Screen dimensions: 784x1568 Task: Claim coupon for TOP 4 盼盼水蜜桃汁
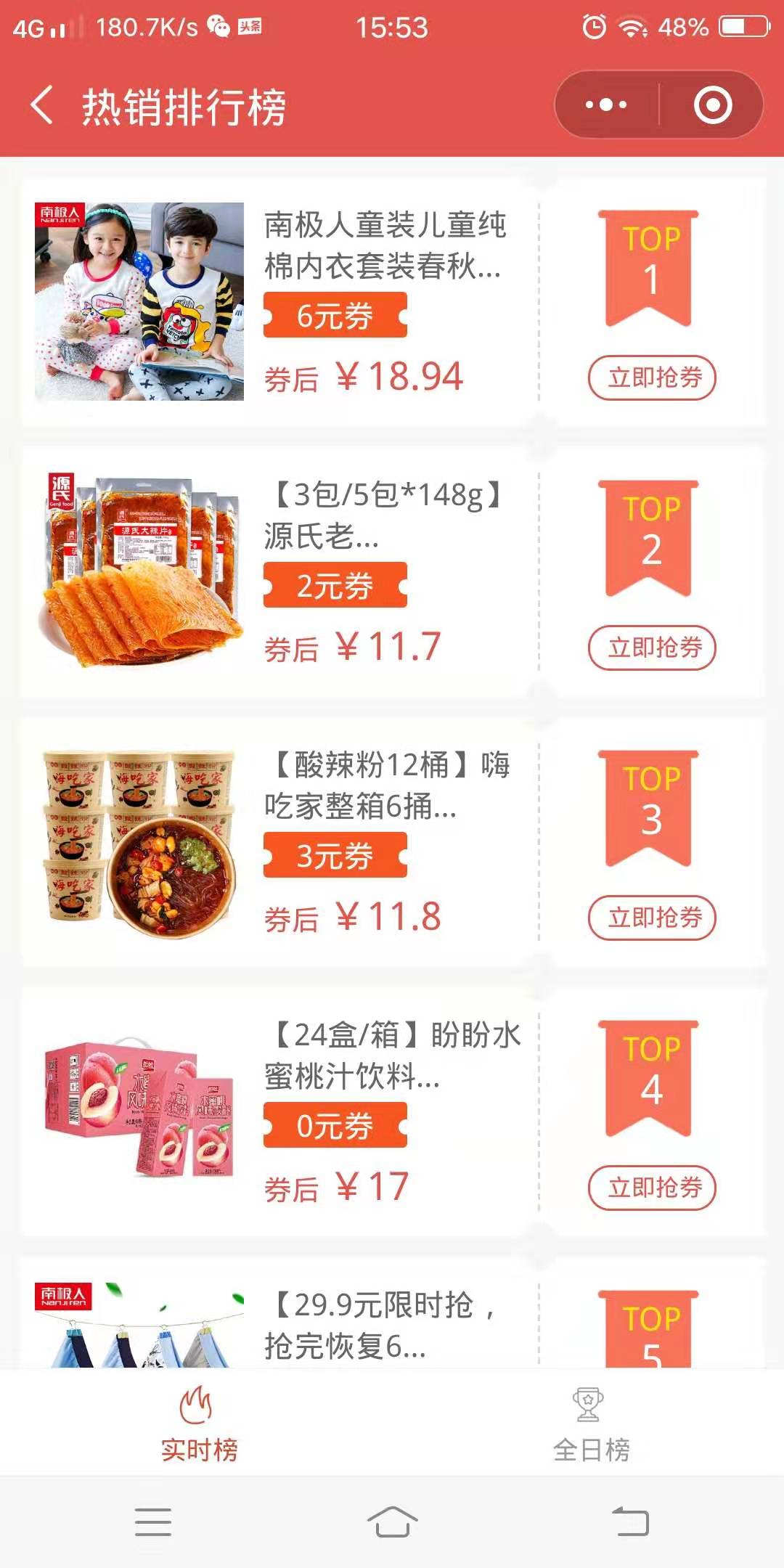652,1188
